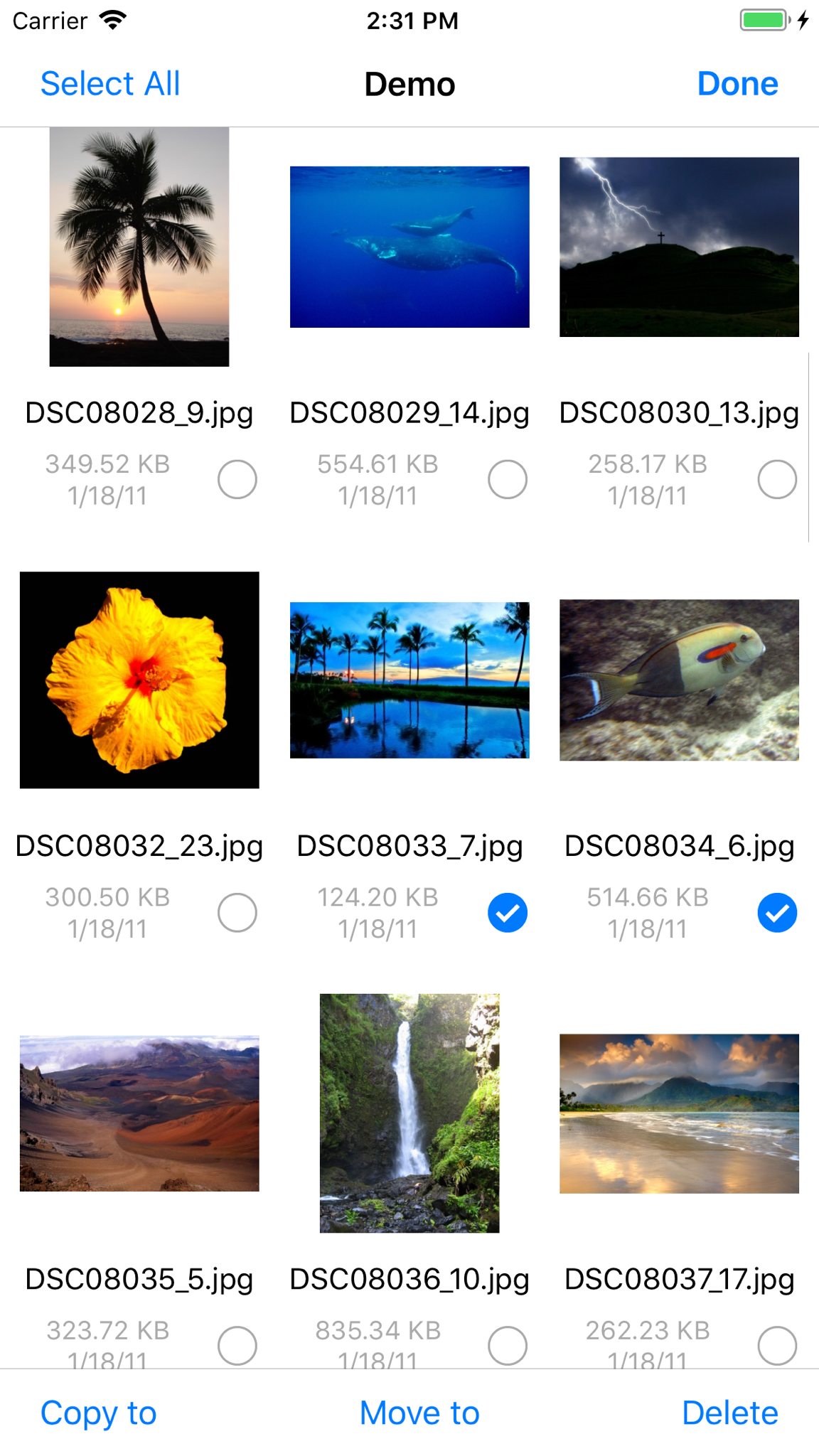The image size is (819, 1456).
Task: Delete the selected photos
Action: click(x=729, y=1413)
